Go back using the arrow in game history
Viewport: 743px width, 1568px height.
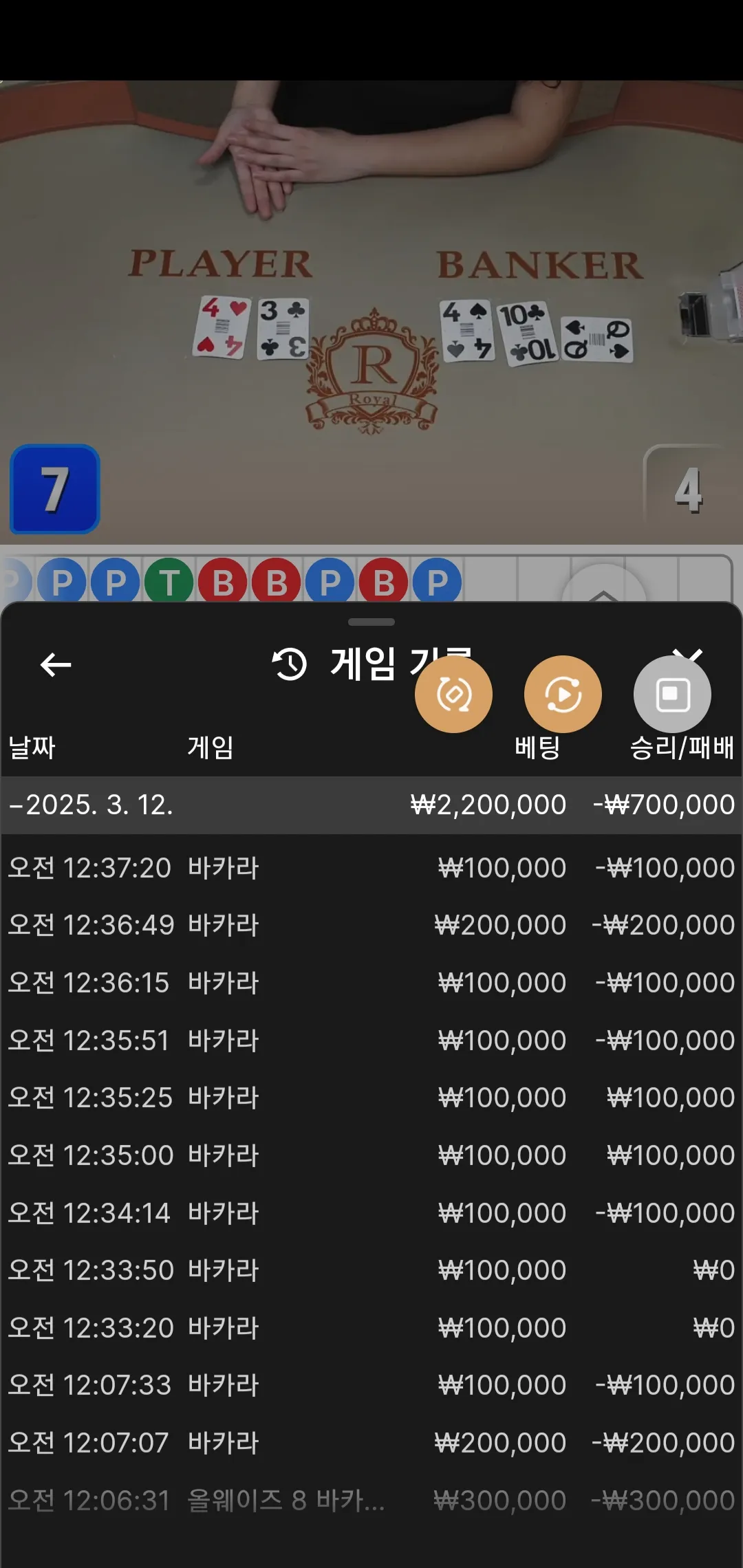click(x=56, y=665)
